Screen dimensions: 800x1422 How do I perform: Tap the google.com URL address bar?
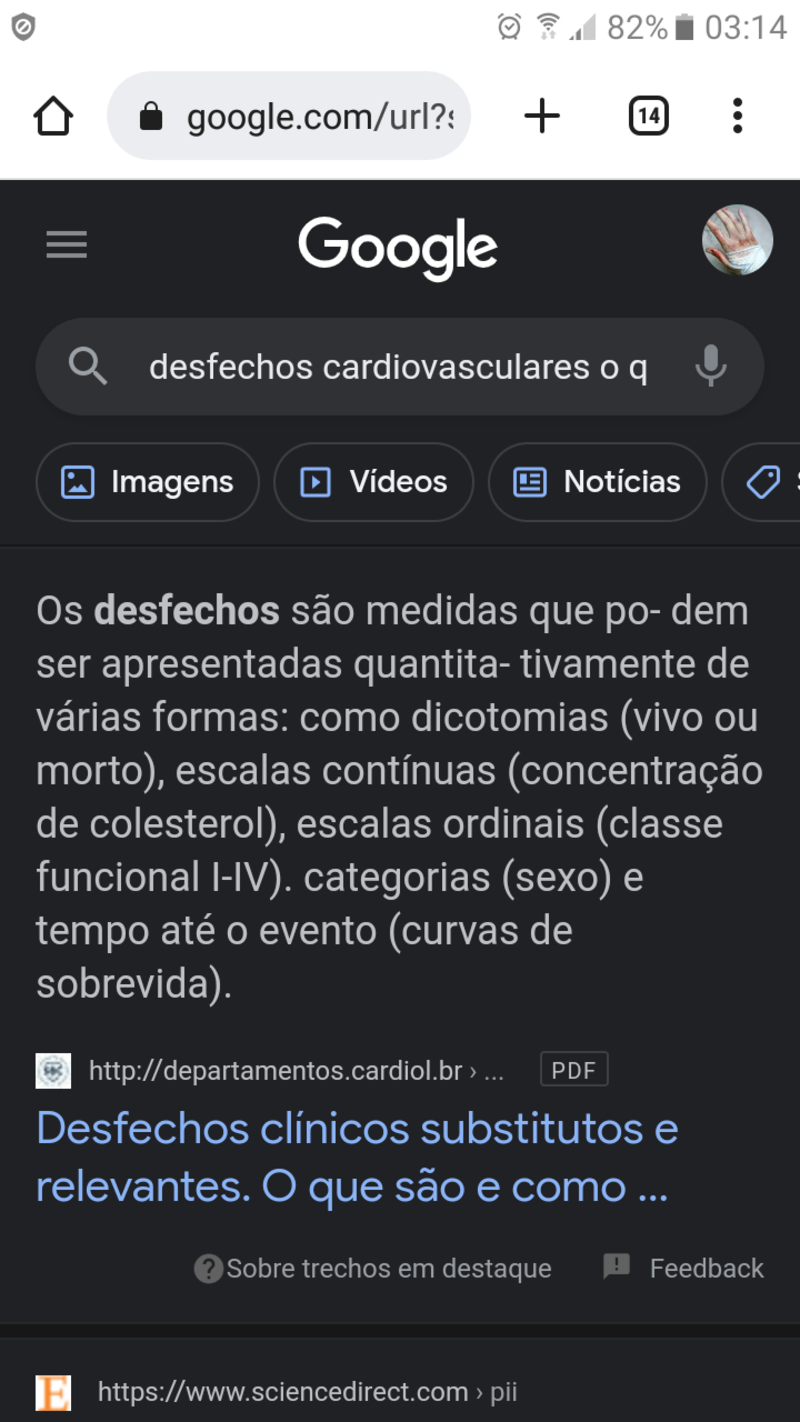tap(289, 117)
